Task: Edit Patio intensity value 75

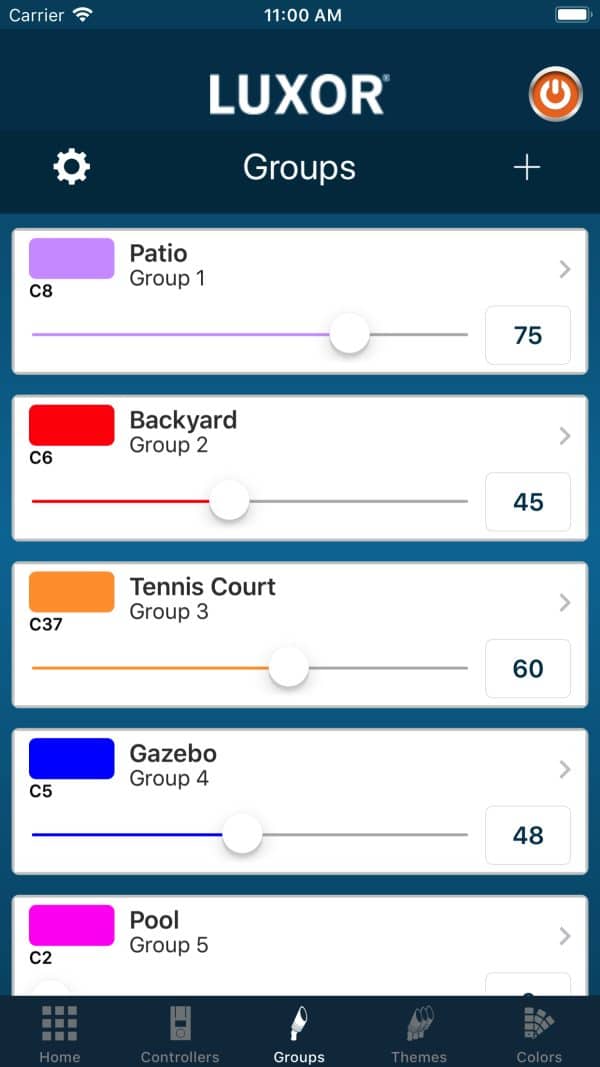Action: point(528,335)
